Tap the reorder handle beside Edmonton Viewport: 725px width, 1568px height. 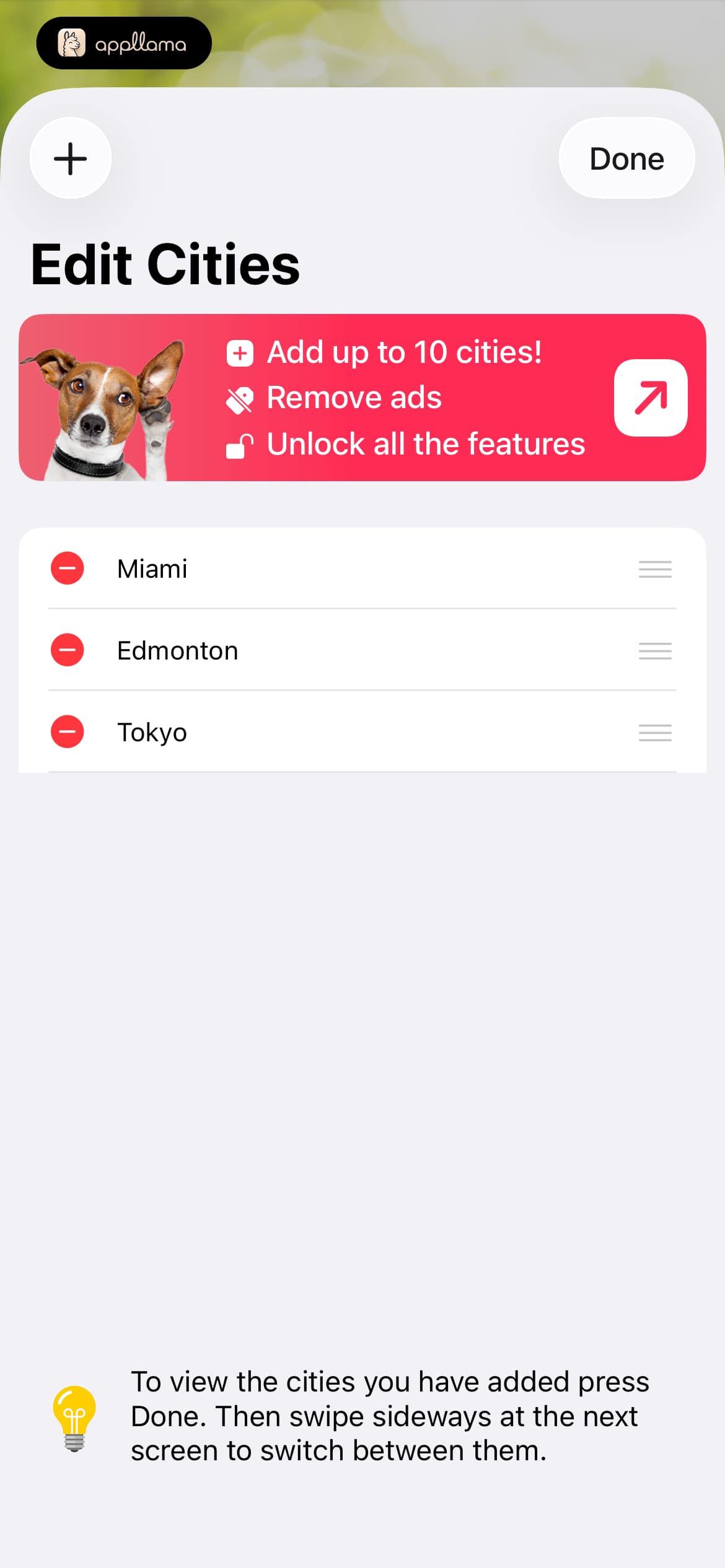point(655,650)
